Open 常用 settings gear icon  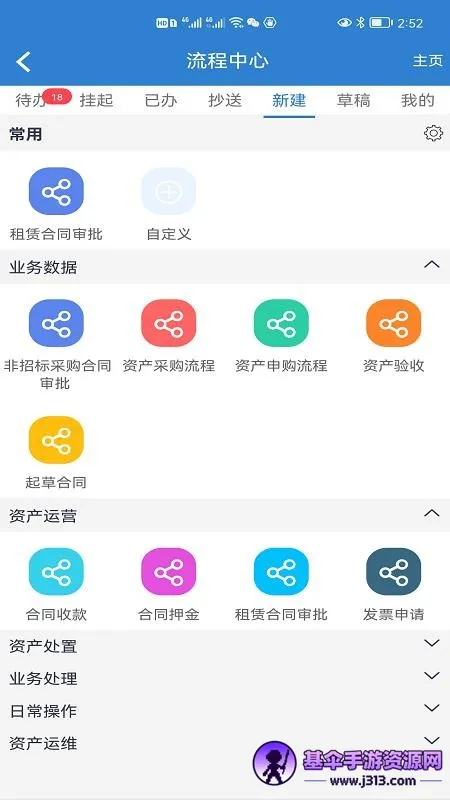click(433, 133)
